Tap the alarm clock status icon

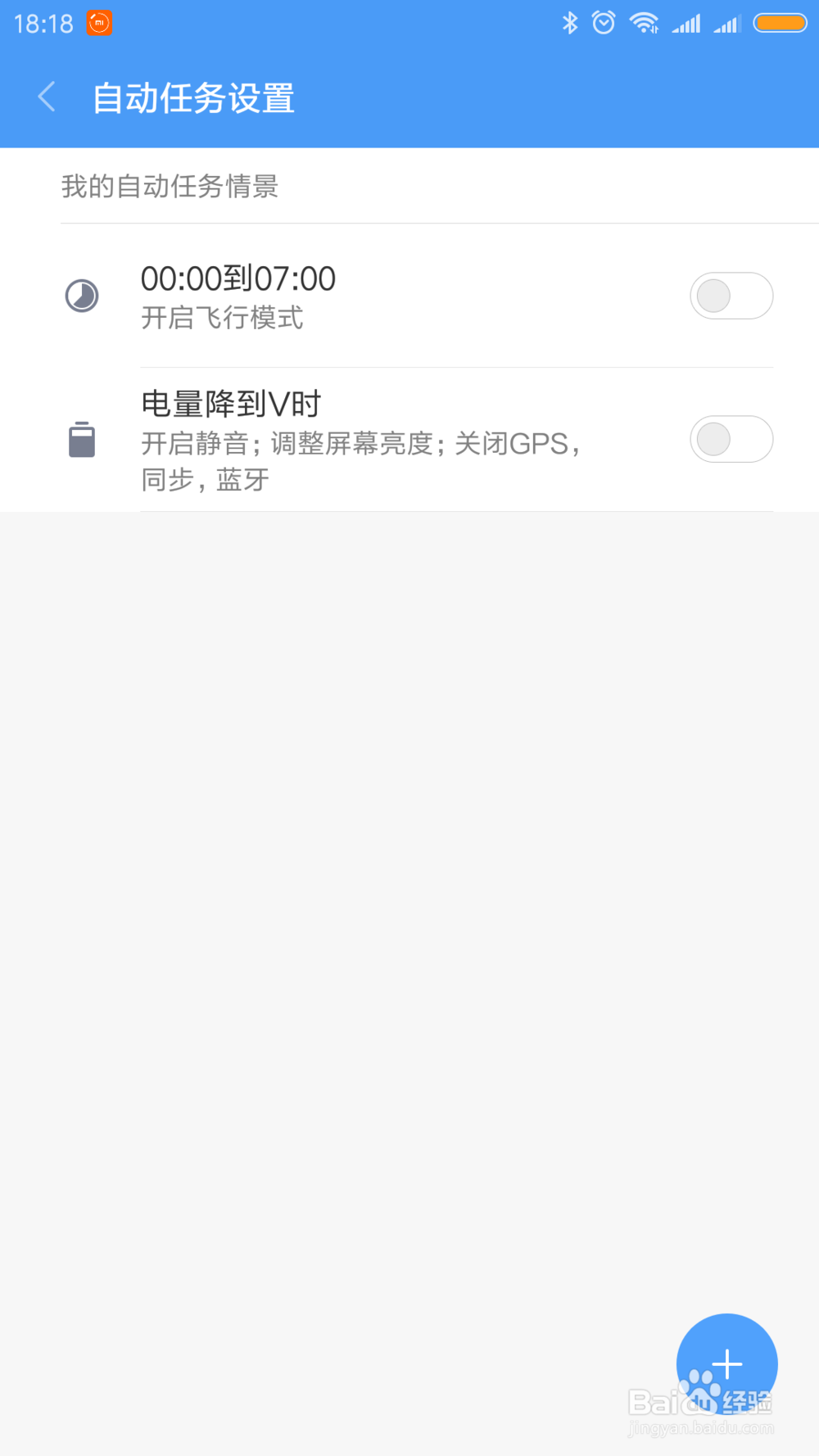pyautogui.click(x=604, y=23)
